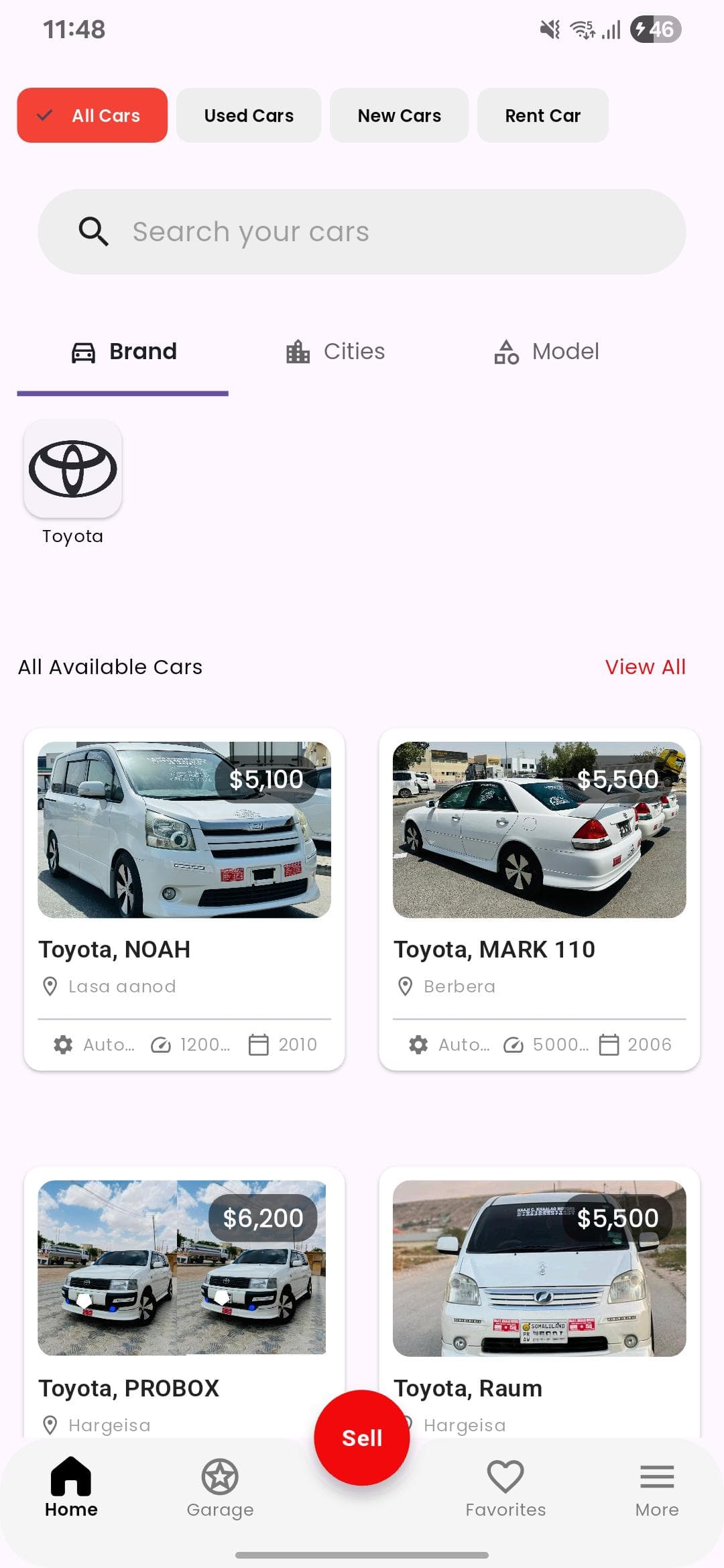Open the Toyota NOAH listing
The image size is (724, 1568).
click(x=184, y=898)
